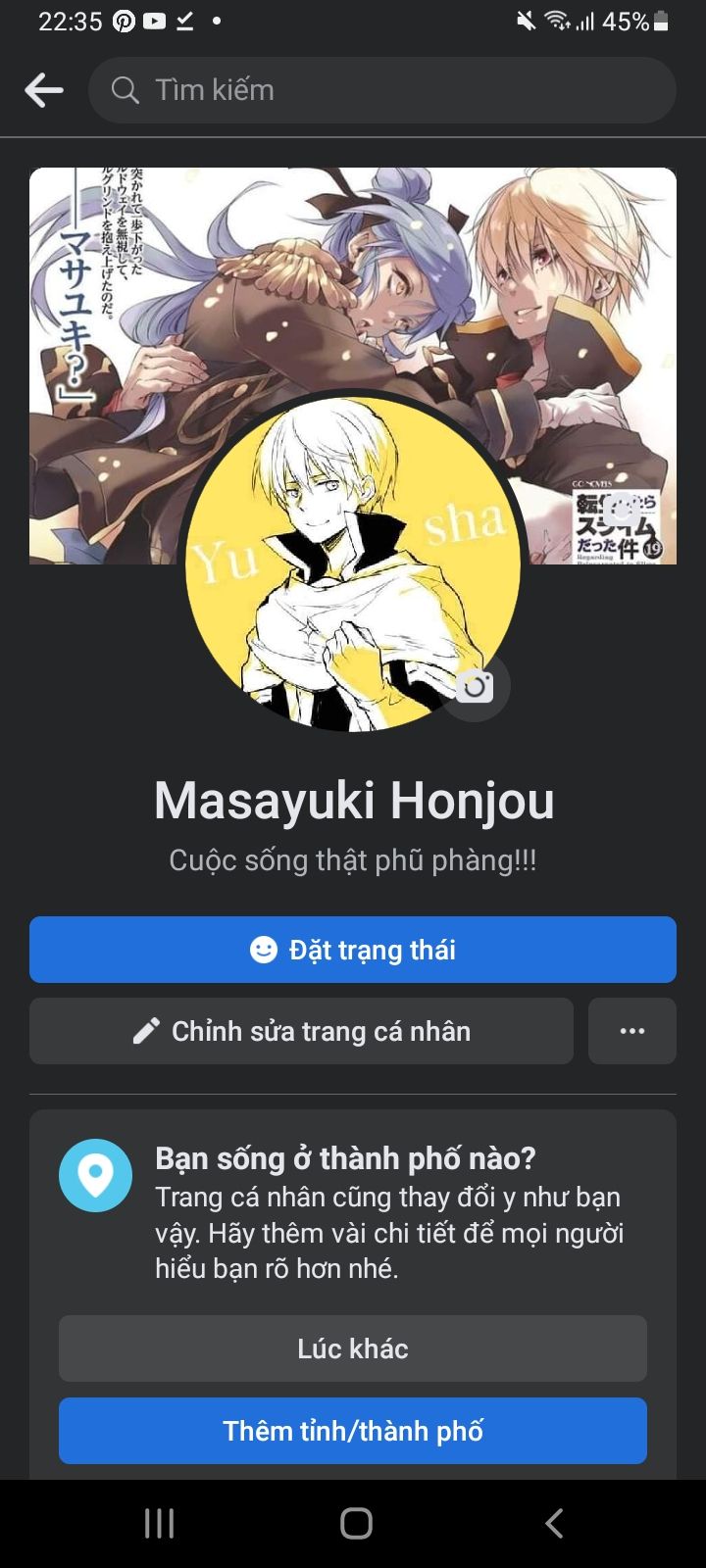Select Chỉnh sửa trang cá nhân
The height and width of the screenshot is (1568, 706).
click(301, 1031)
